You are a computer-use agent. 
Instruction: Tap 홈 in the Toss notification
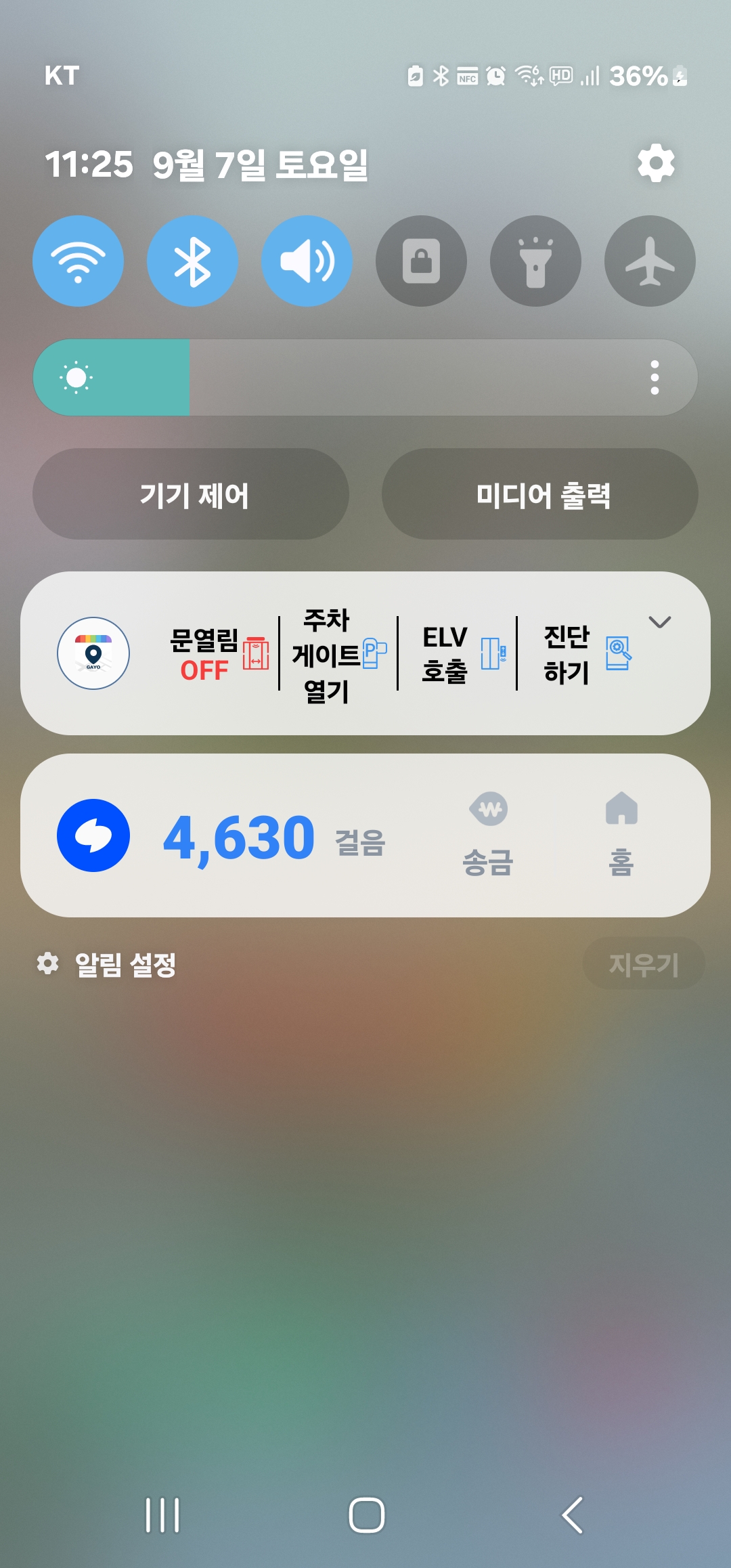point(621,835)
